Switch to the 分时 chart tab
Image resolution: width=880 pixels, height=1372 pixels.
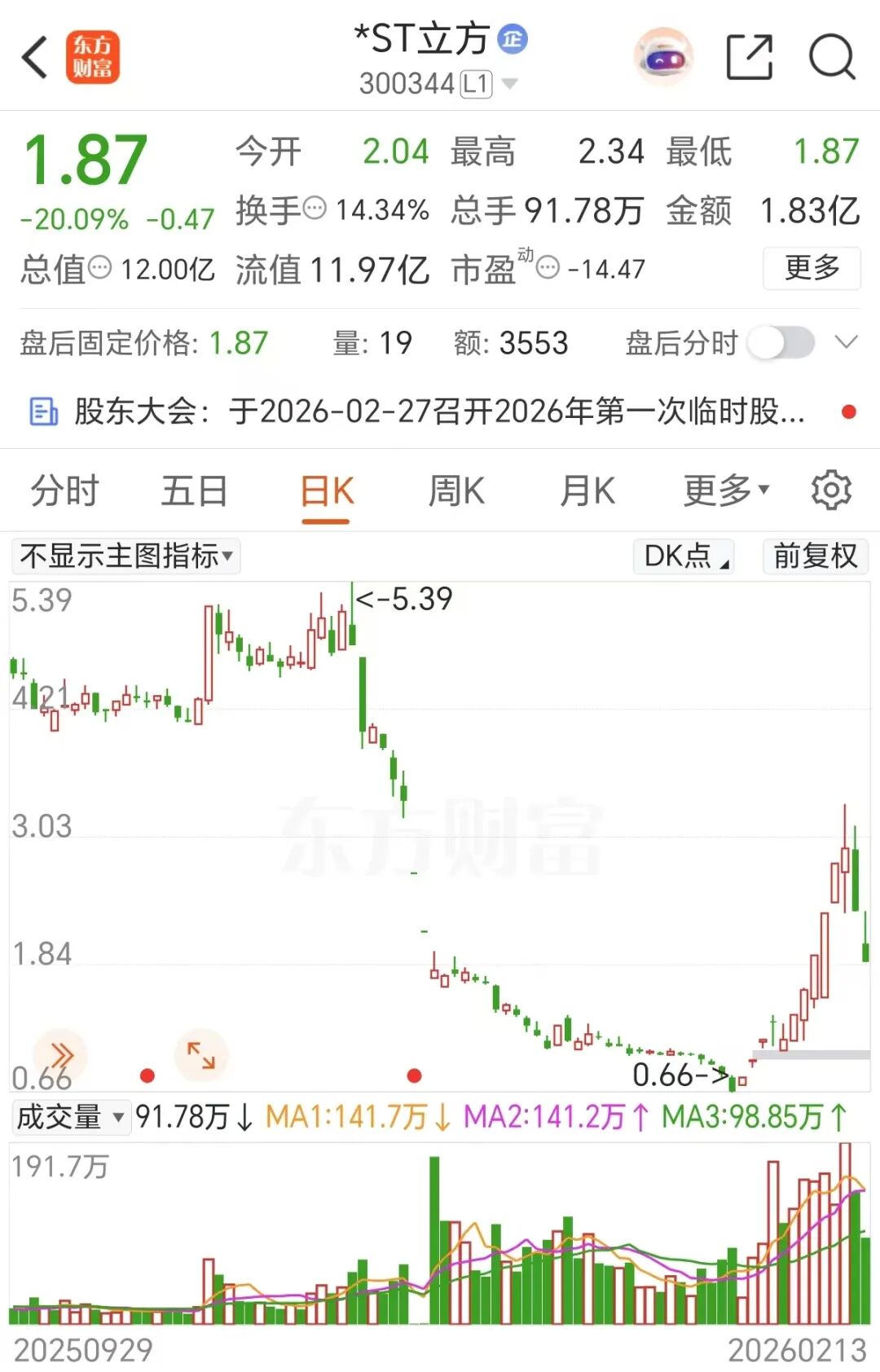coord(64,491)
